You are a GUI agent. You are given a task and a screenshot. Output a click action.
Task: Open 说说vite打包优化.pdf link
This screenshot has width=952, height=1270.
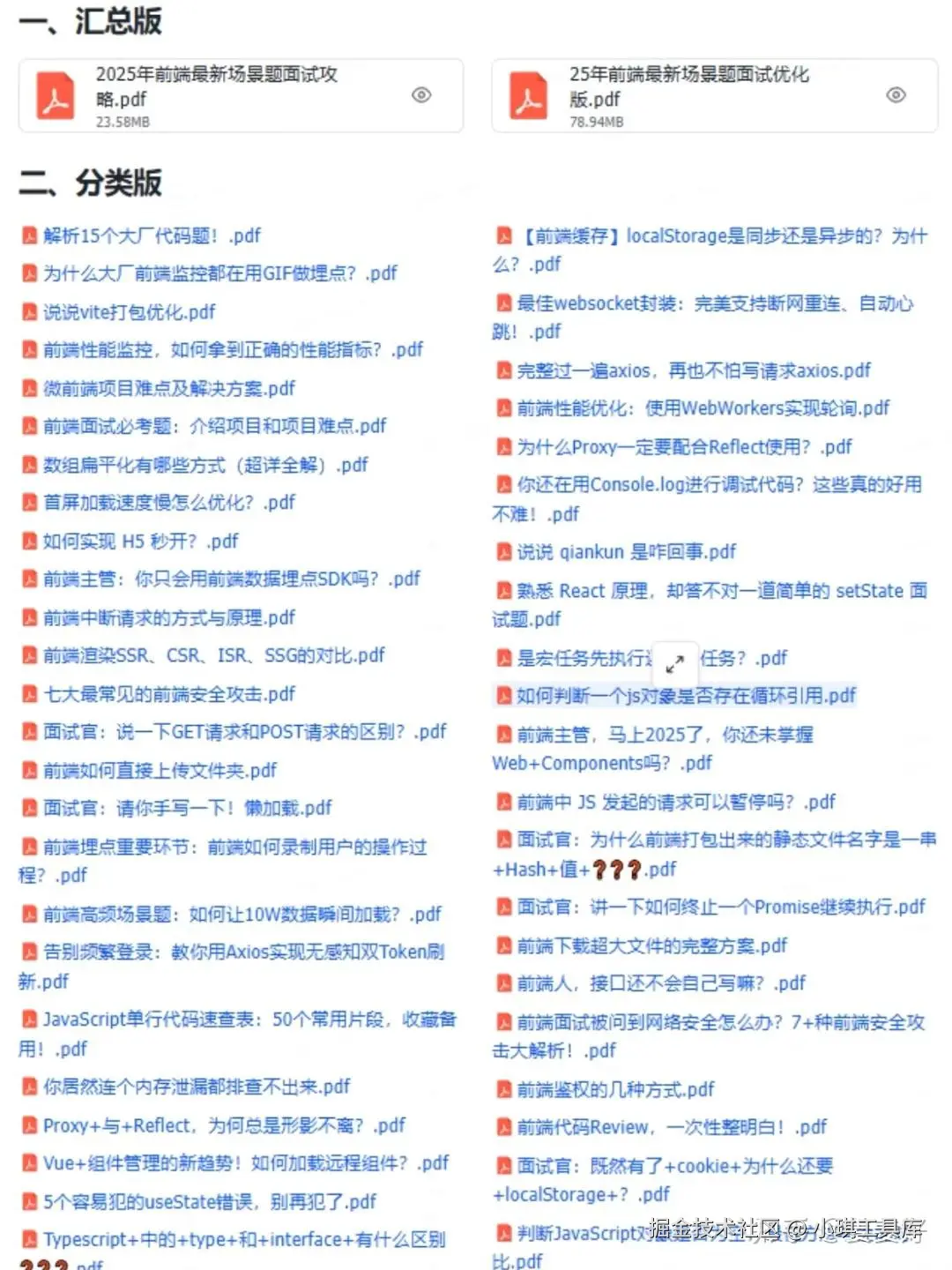coord(129,312)
